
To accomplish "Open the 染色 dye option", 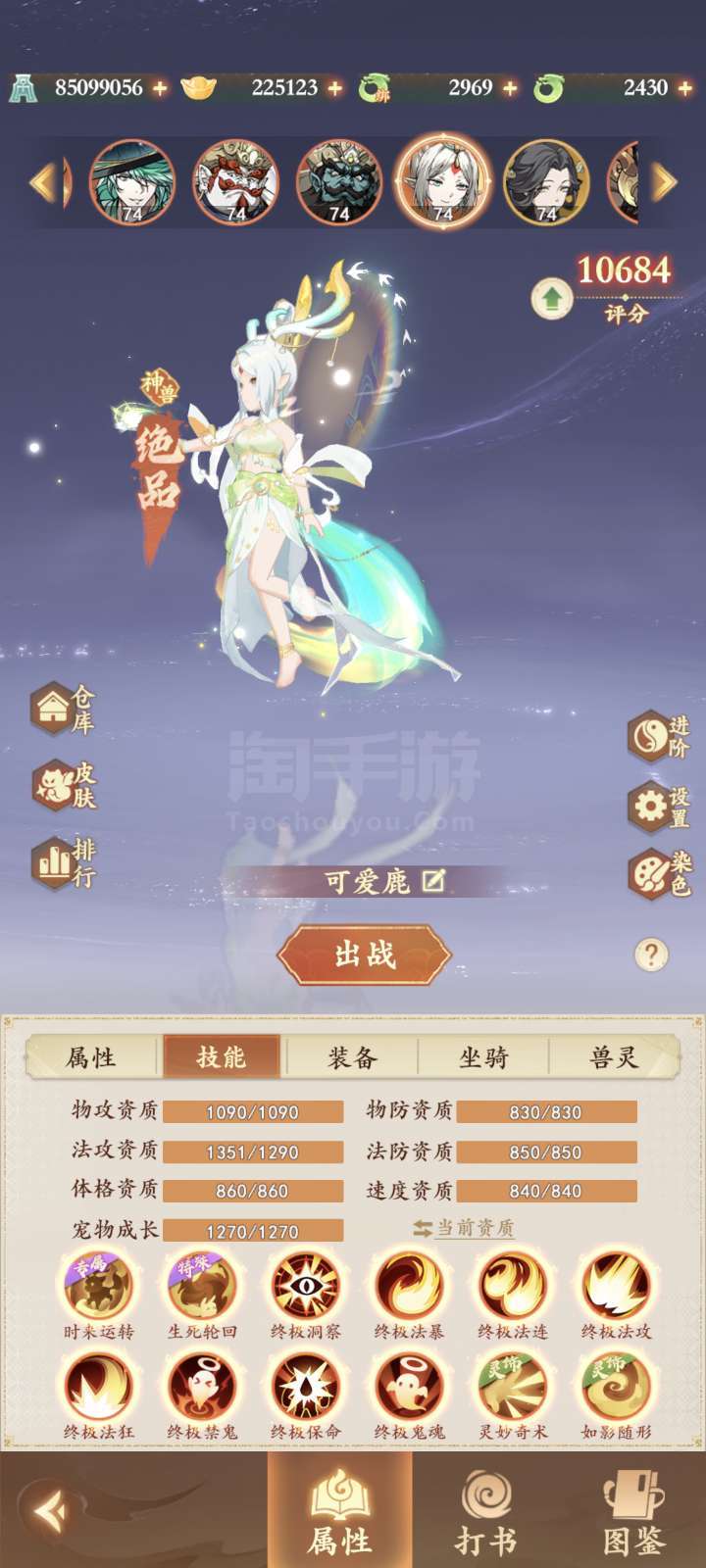I will click(x=660, y=874).
